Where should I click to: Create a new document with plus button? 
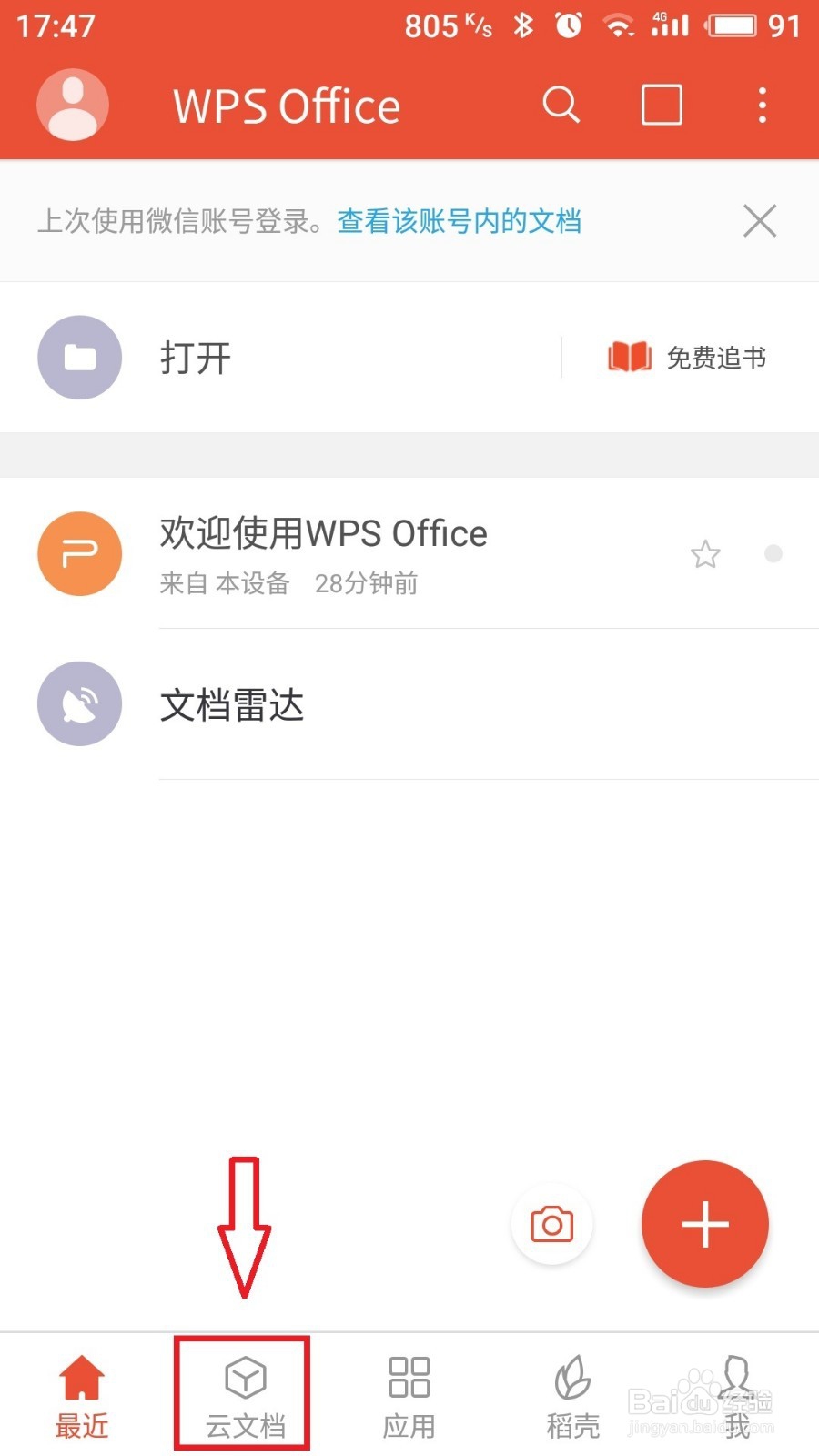tap(704, 1224)
